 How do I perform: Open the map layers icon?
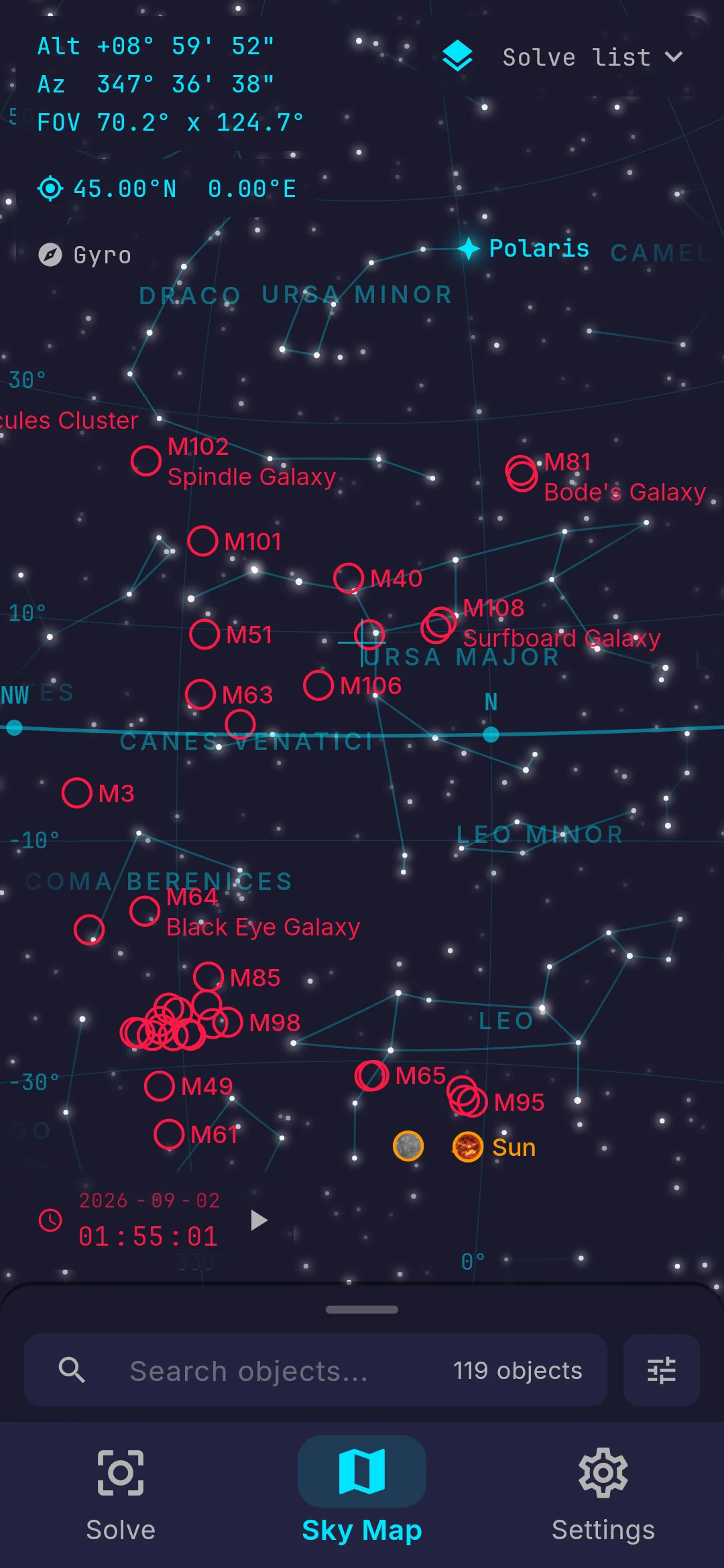click(457, 56)
